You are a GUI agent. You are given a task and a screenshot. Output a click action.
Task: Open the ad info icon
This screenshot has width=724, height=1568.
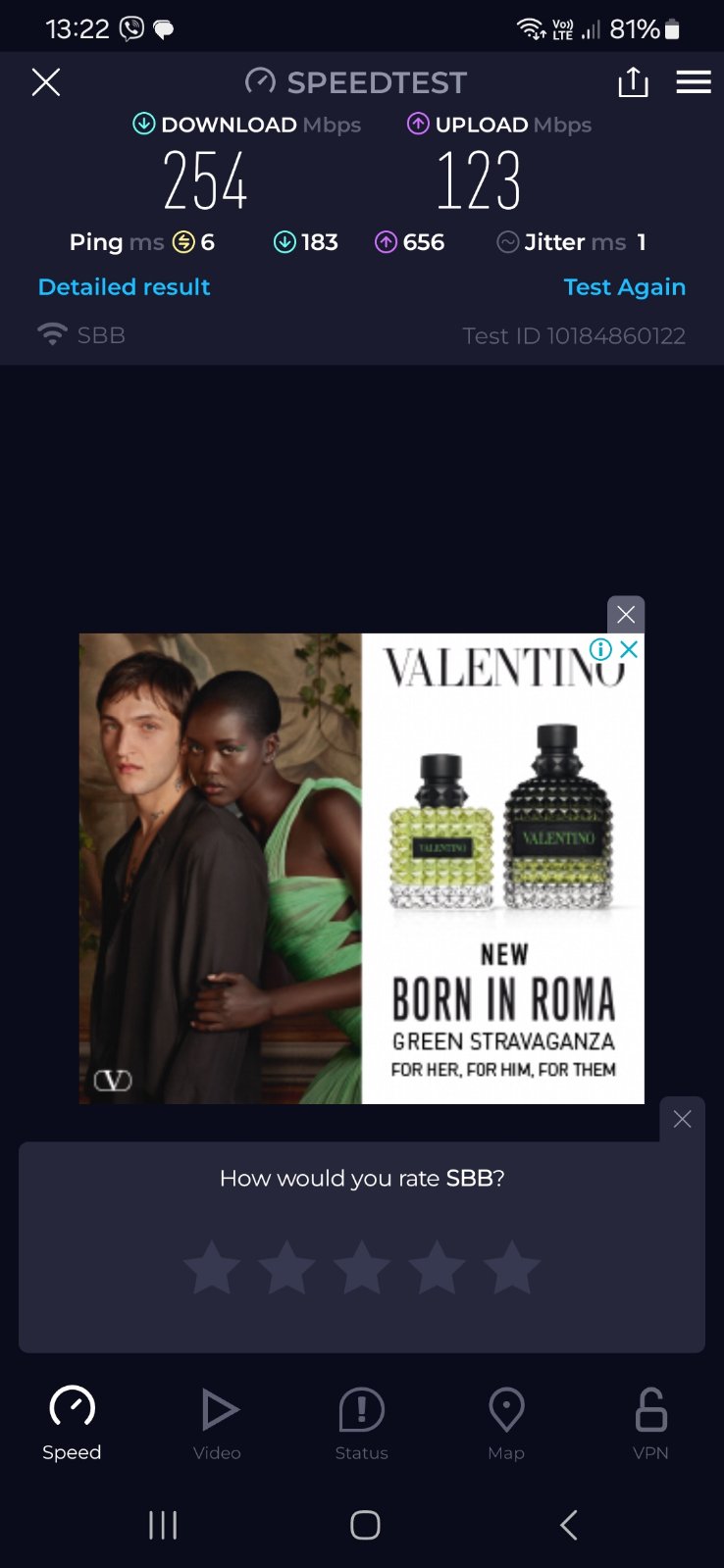click(600, 649)
